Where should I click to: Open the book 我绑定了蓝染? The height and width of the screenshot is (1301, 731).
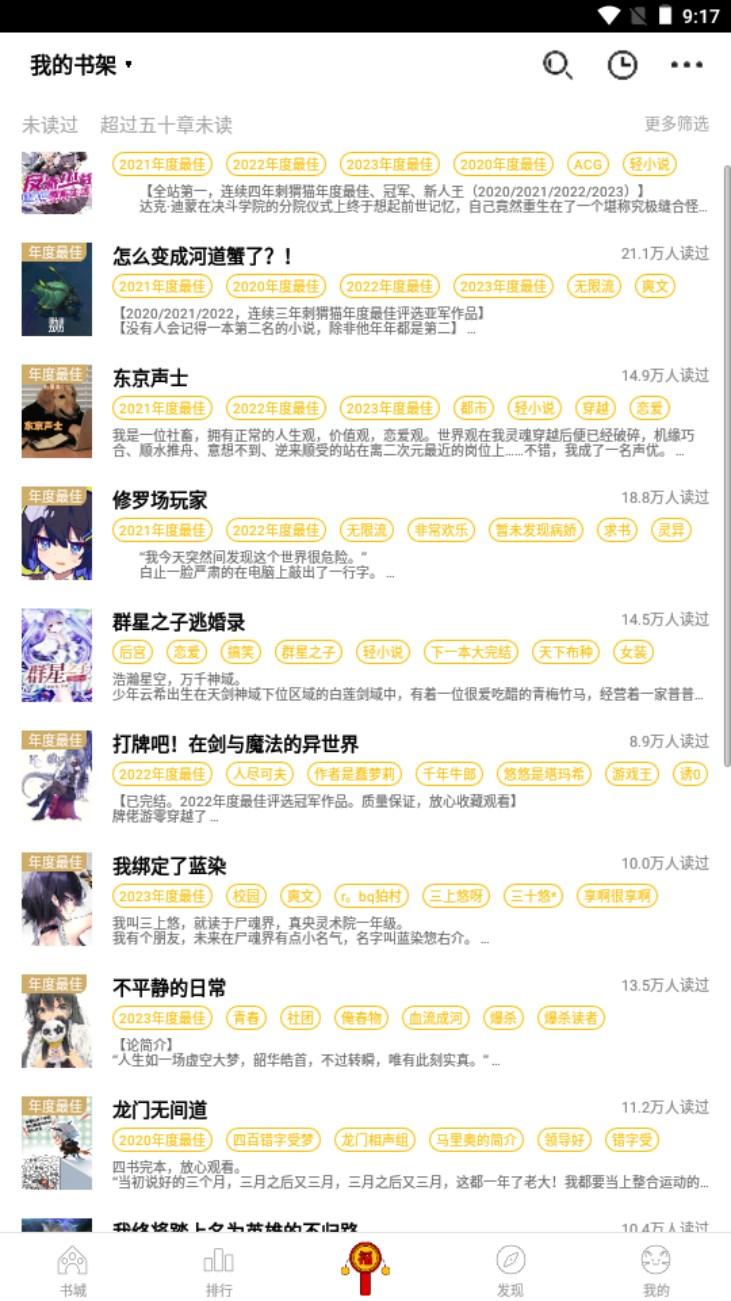point(169,866)
